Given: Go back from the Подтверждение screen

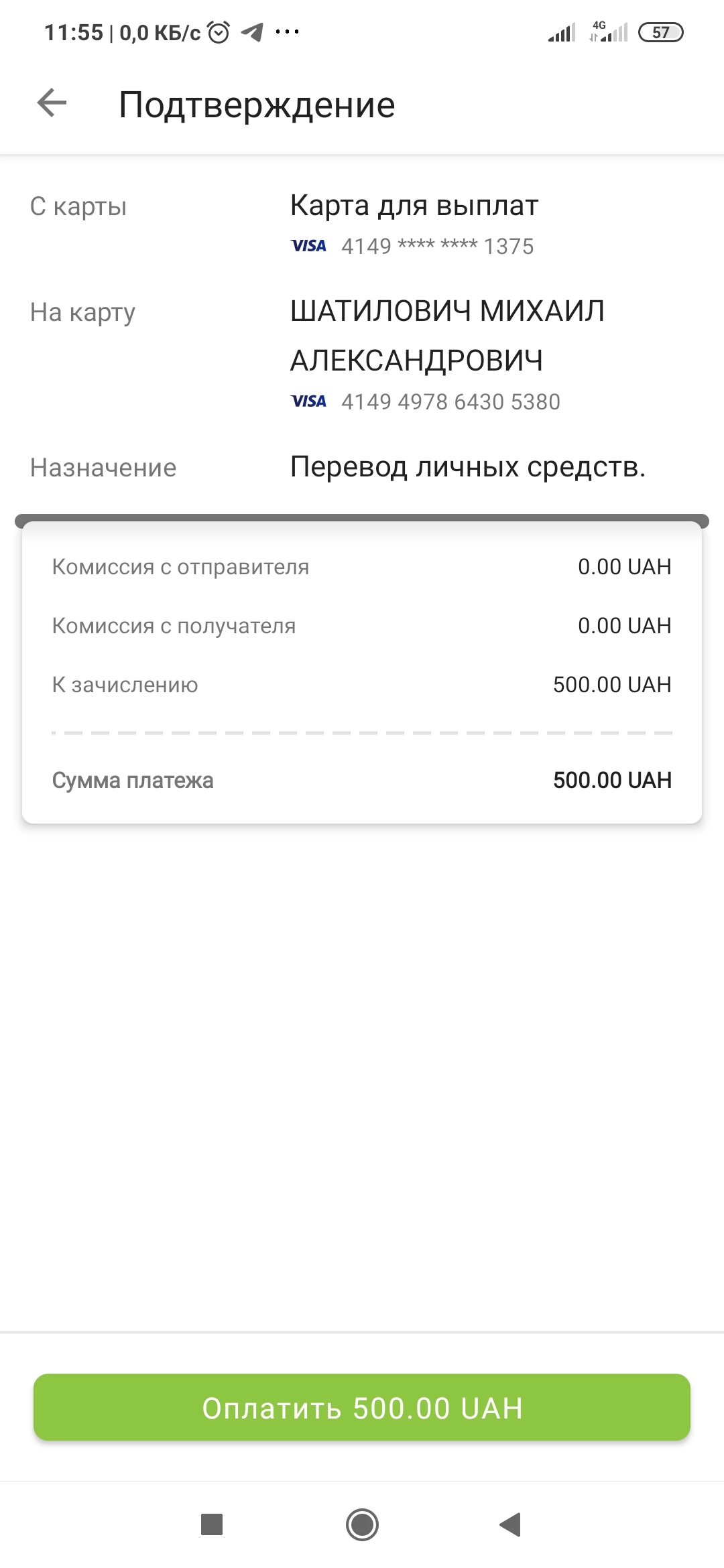Looking at the screenshot, I should tap(52, 104).
